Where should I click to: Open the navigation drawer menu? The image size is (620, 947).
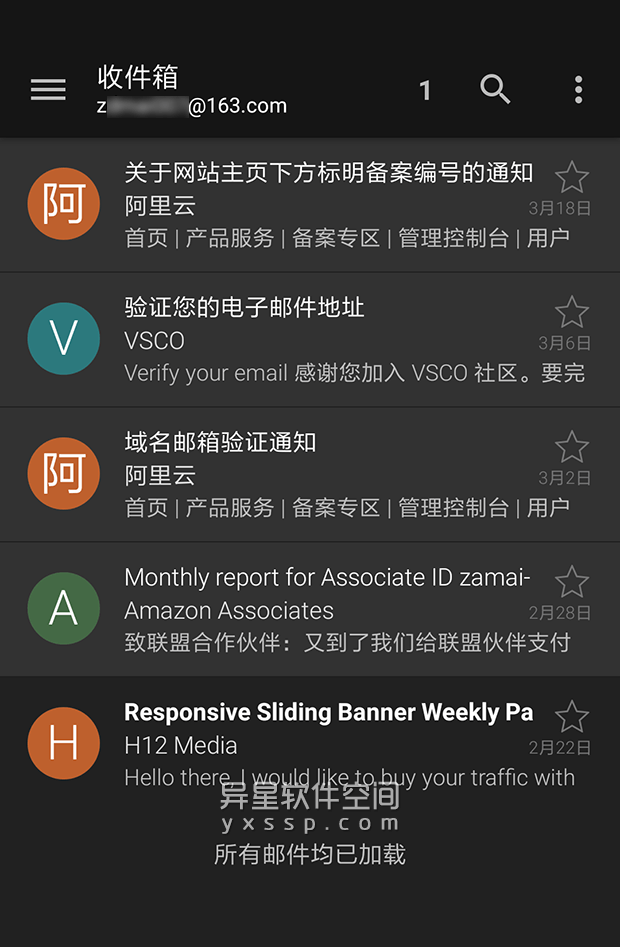tap(48, 90)
